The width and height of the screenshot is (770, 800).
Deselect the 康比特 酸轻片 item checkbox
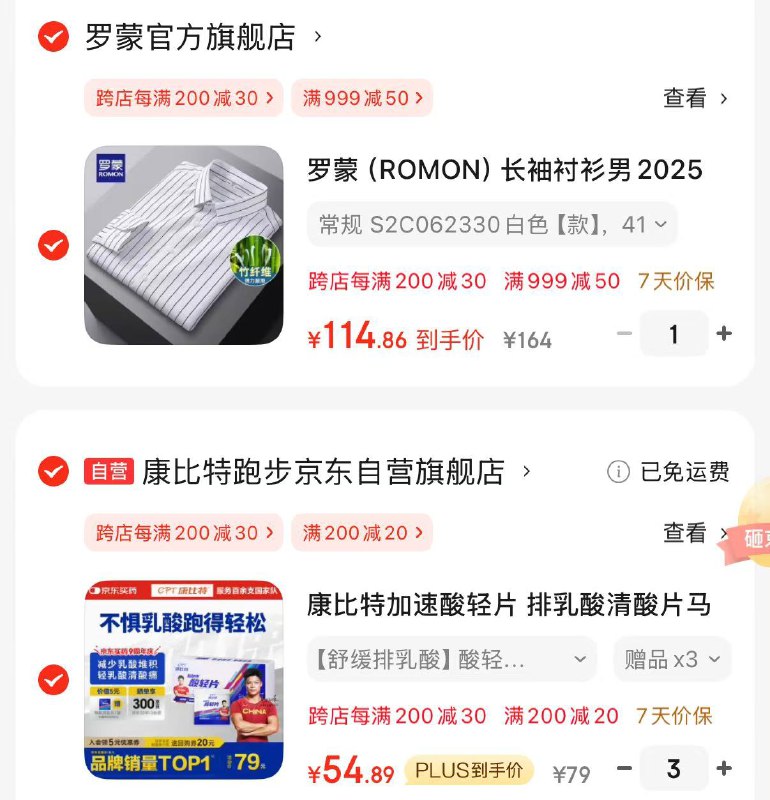click(53, 680)
